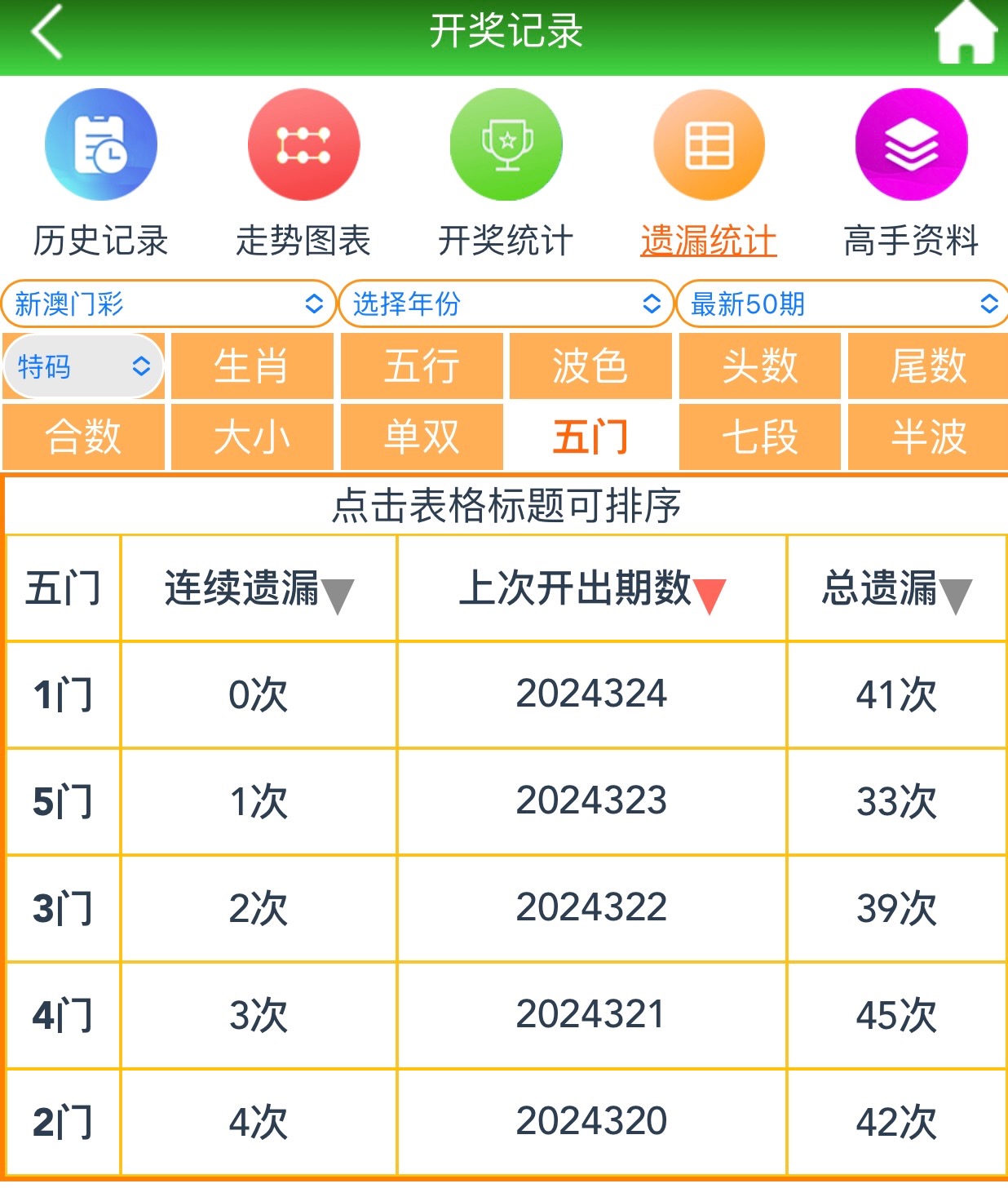Choose the 波色 filter
The height and width of the screenshot is (1188, 1008).
[x=590, y=366]
